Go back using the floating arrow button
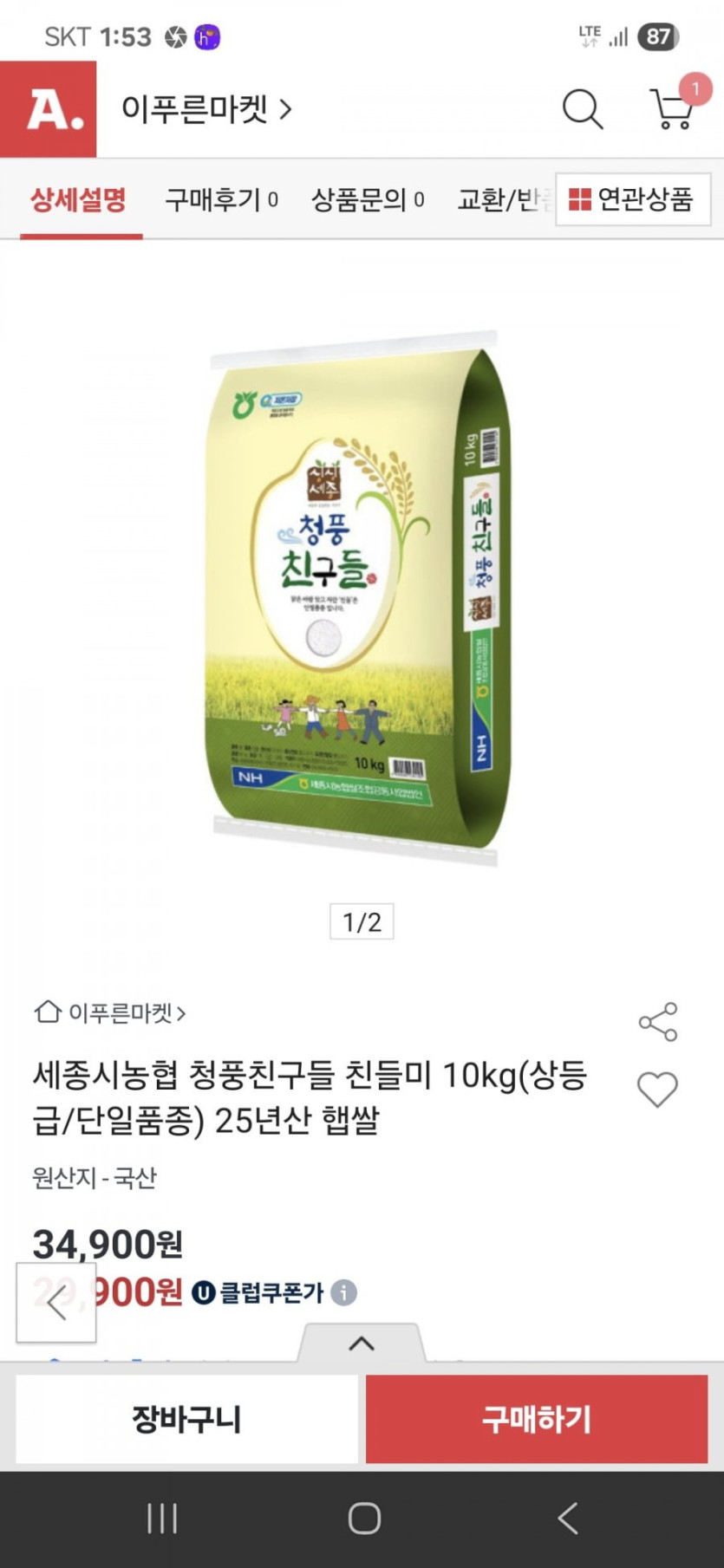Image resolution: width=724 pixels, height=1568 pixels. [x=56, y=1303]
